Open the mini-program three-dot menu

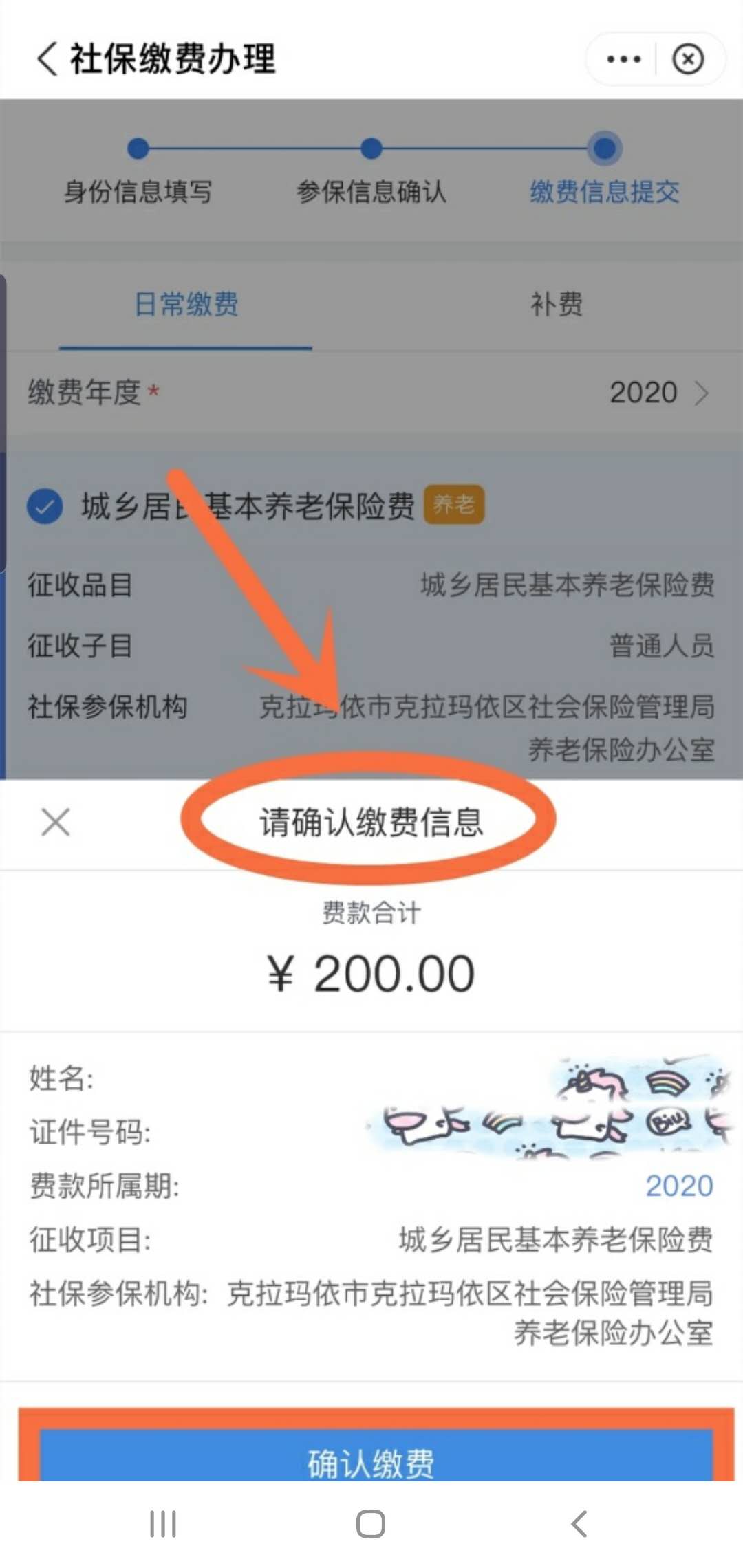[x=623, y=59]
